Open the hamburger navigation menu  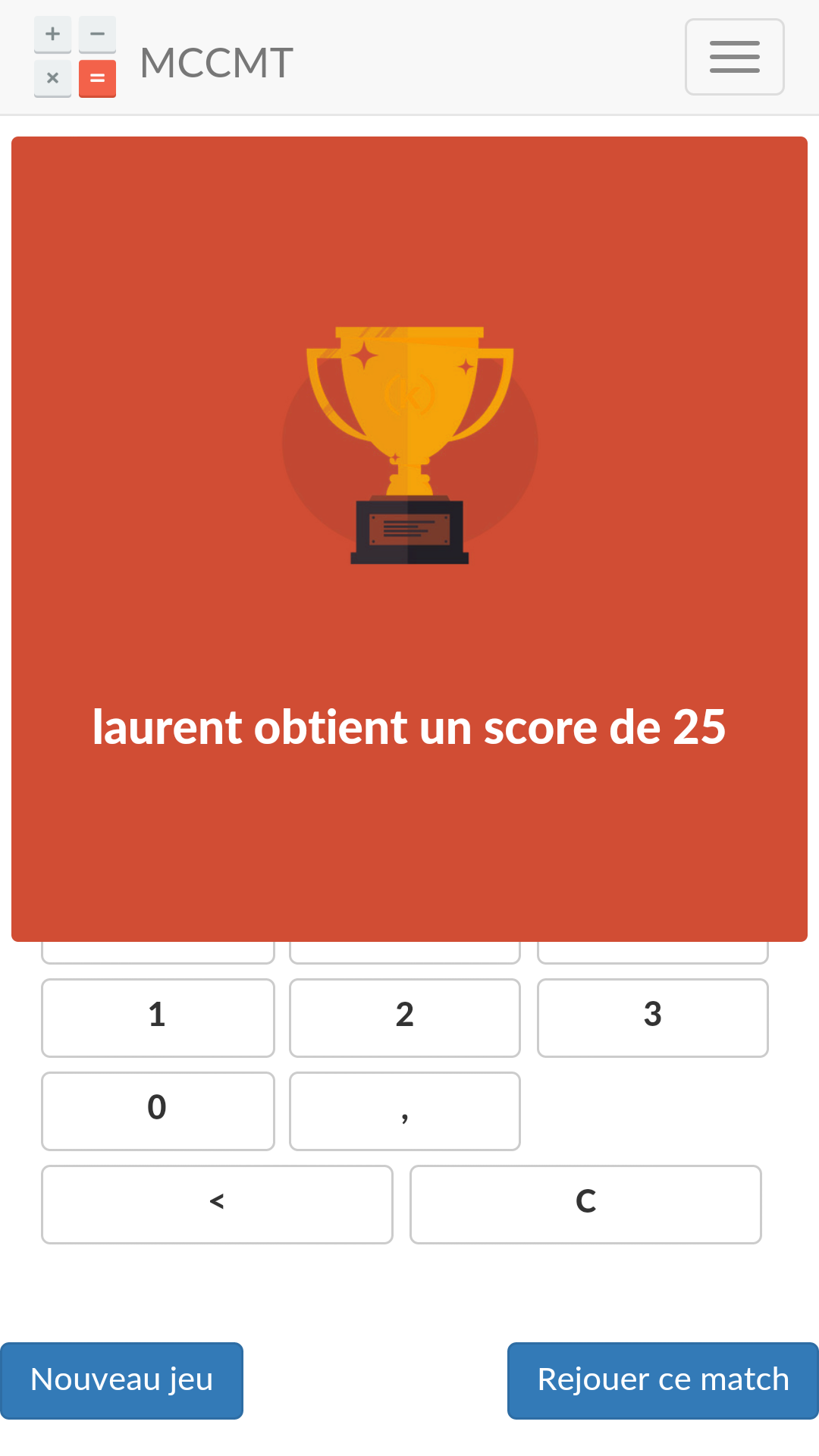[734, 57]
